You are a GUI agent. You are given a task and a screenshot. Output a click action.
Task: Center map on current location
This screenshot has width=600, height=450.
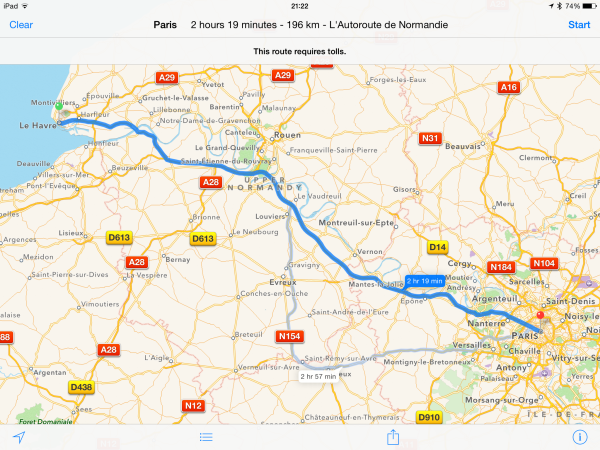[x=18, y=437]
